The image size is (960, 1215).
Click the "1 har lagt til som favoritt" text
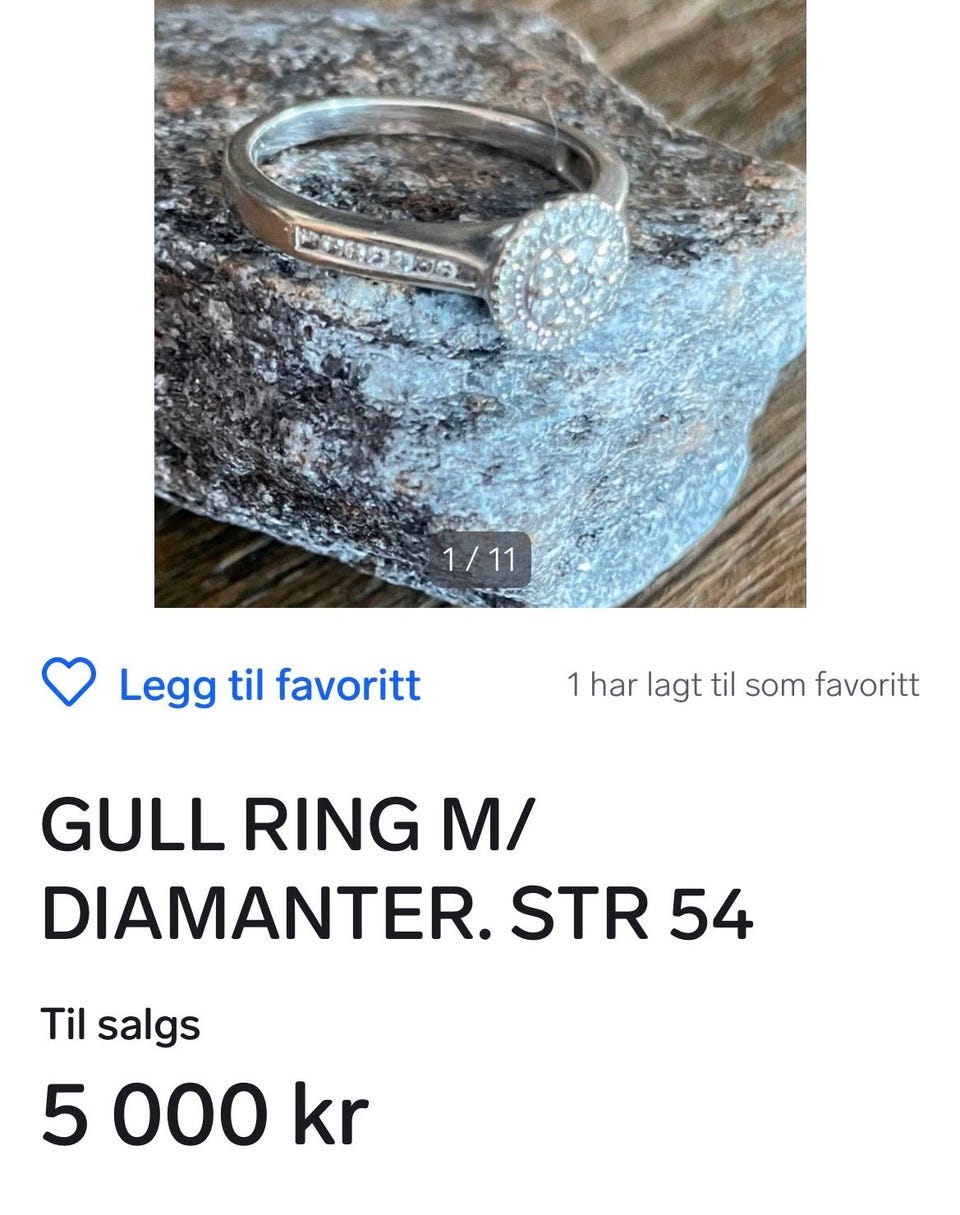[743, 684]
